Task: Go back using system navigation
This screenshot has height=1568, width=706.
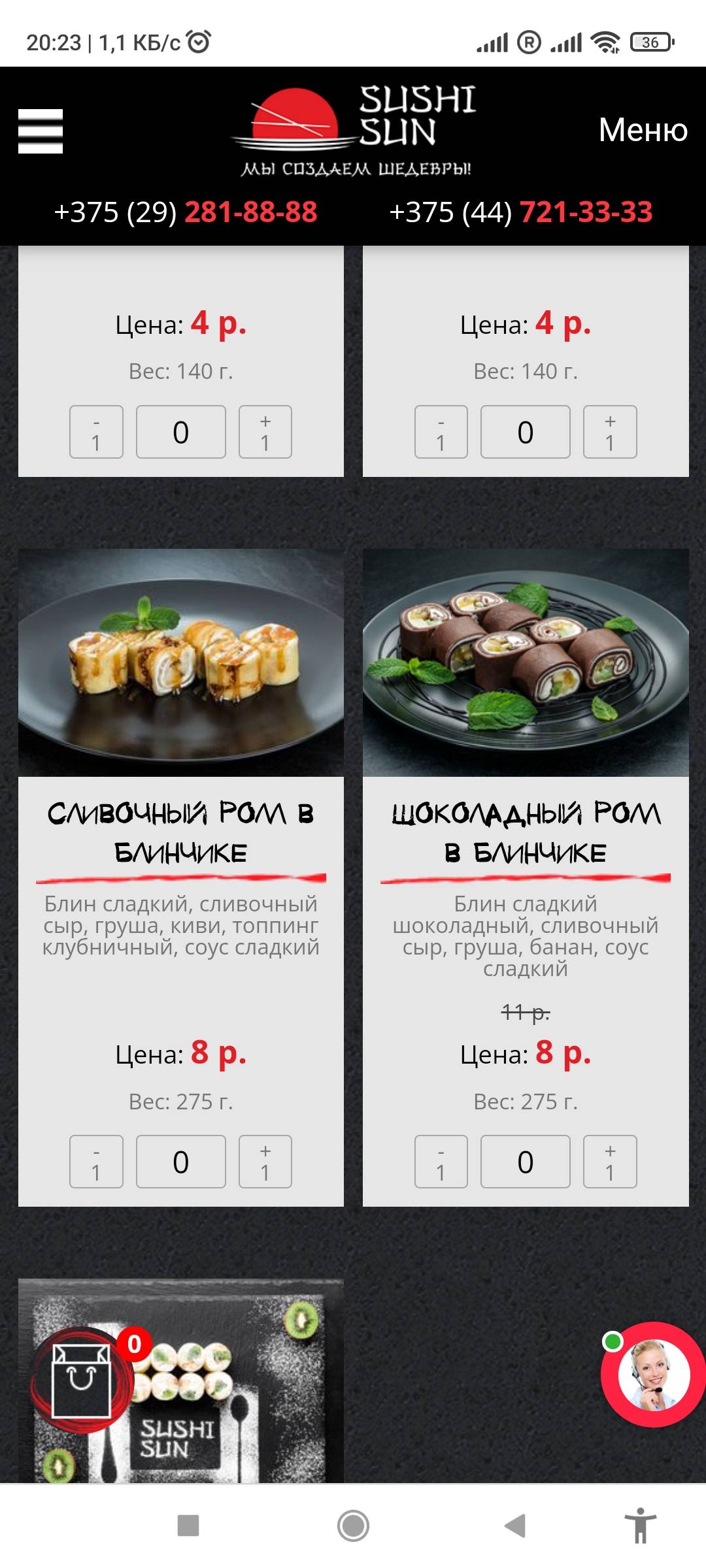Action: tap(515, 1526)
